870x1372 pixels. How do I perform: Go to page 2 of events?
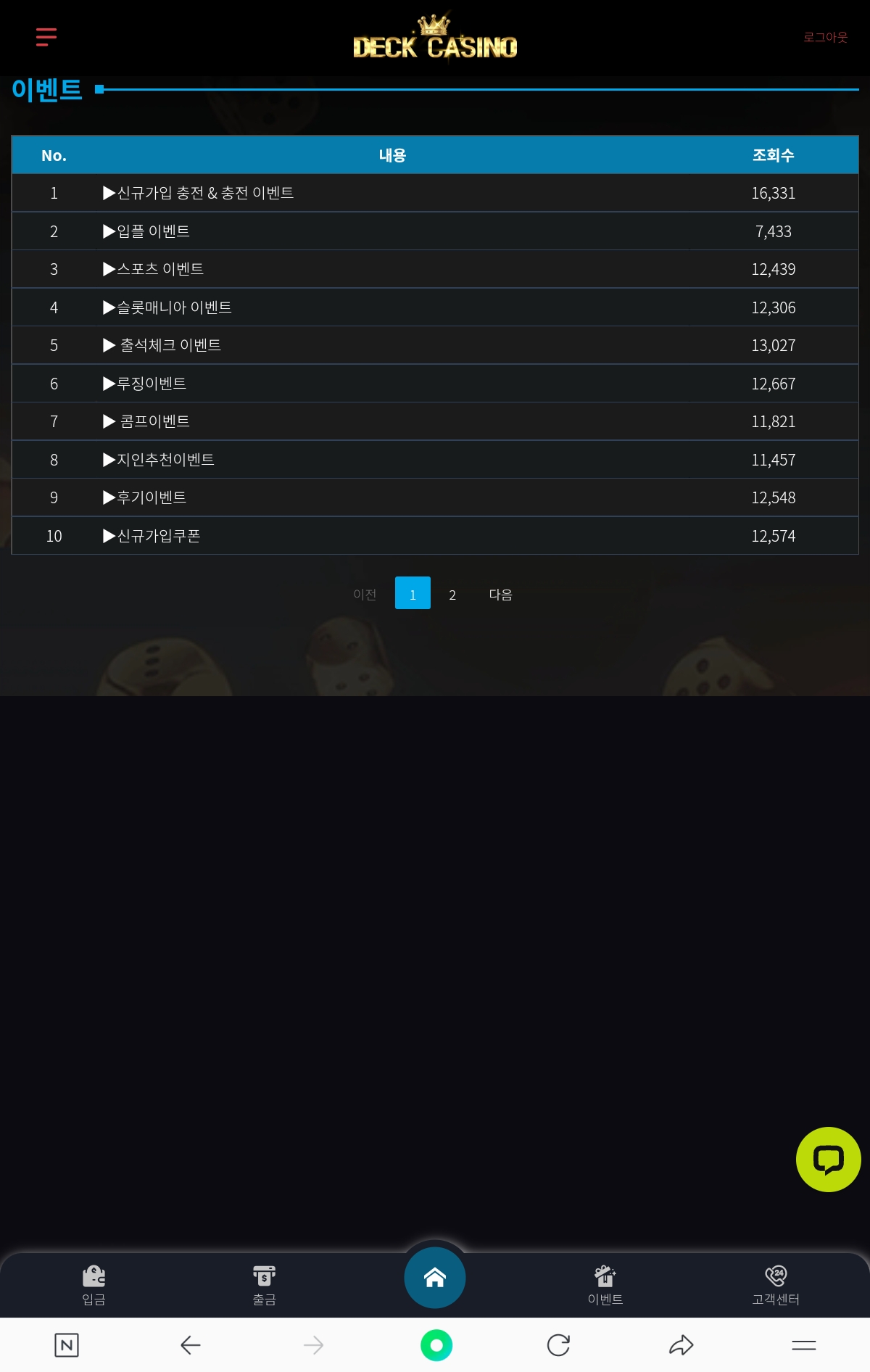(x=452, y=595)
